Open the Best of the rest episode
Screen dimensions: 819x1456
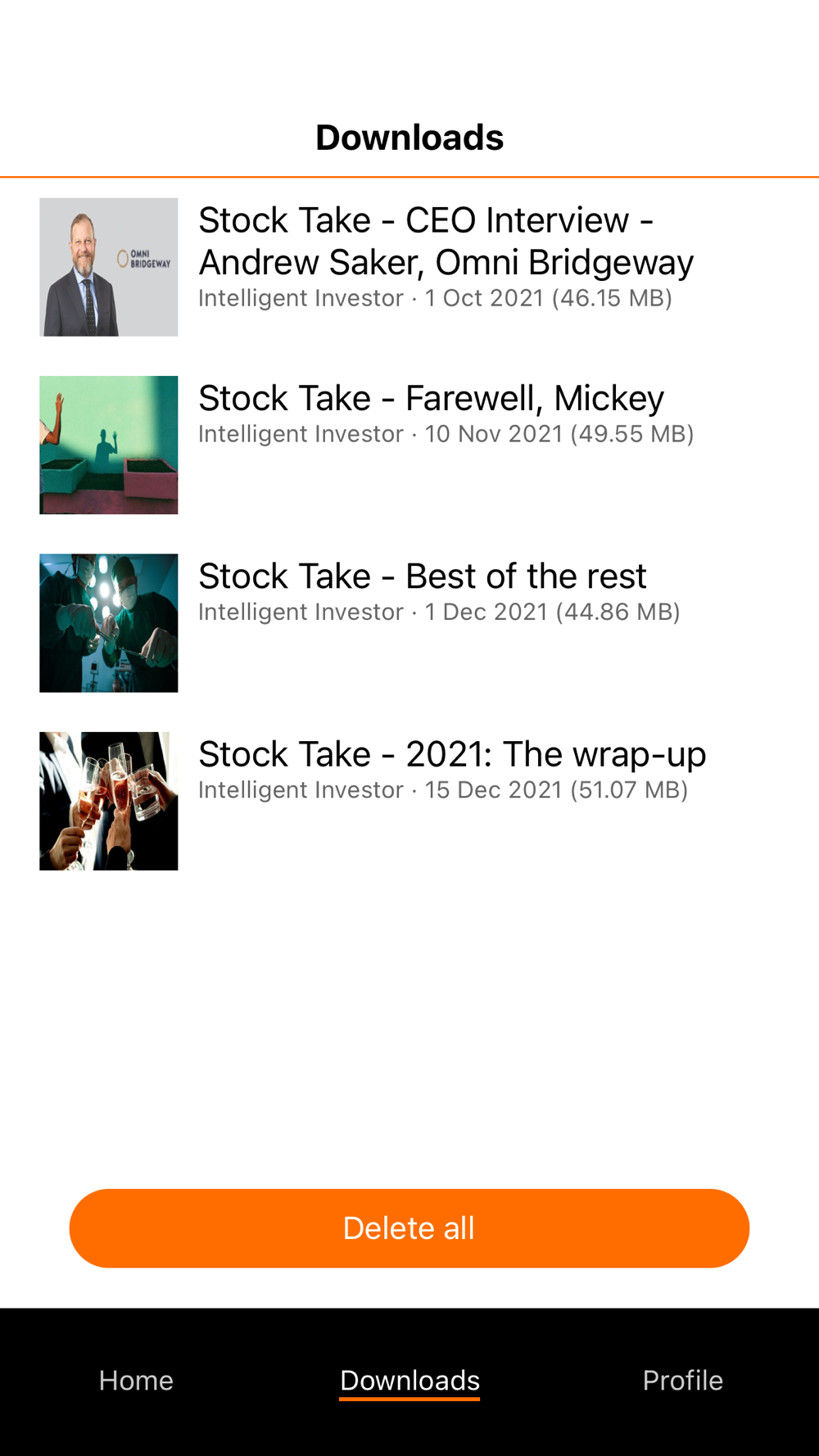coord(409,622)
